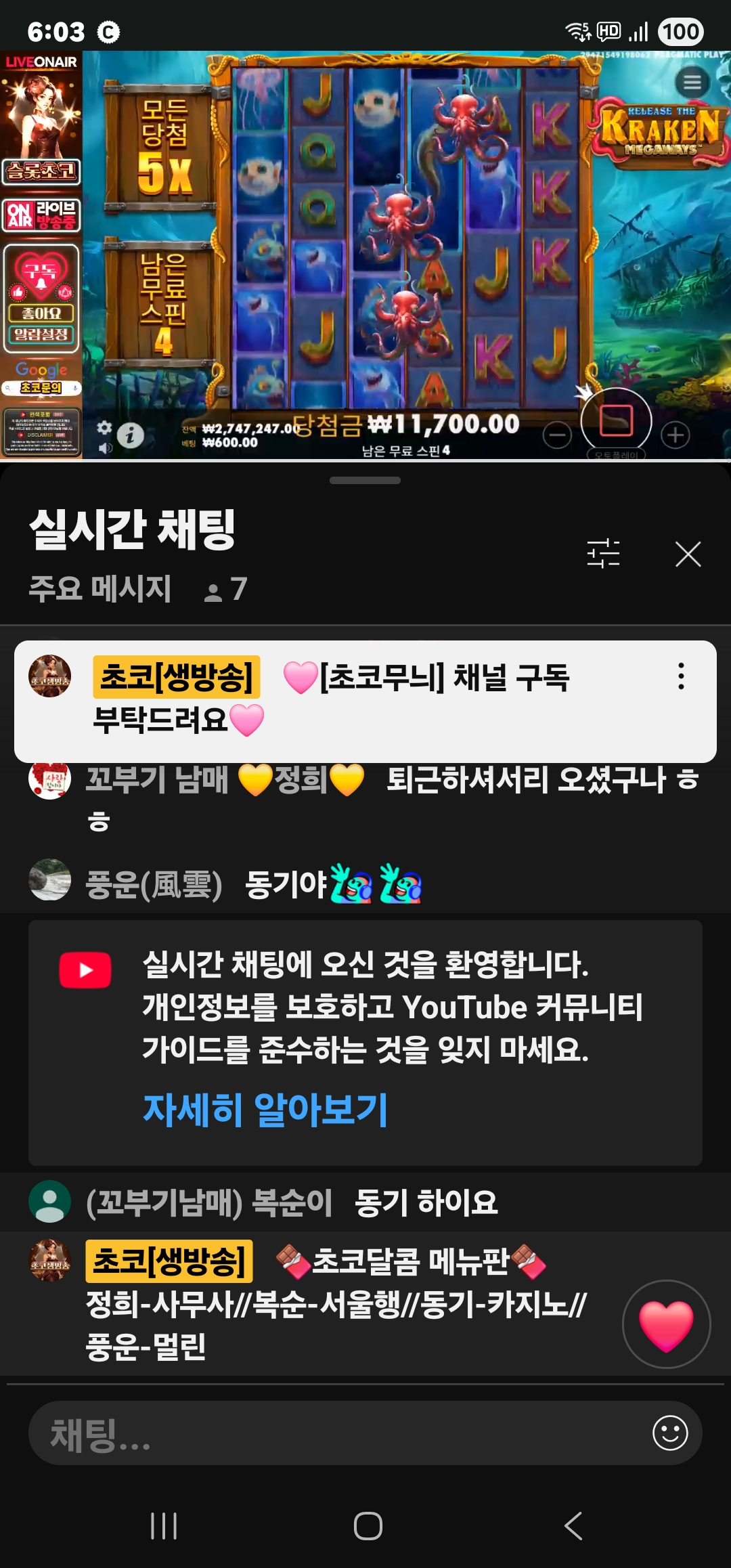The height and width of the screenshot is (1568, 731).
Task: Open recent apps from navigation bar
Action: click(x=164, y=1526)
